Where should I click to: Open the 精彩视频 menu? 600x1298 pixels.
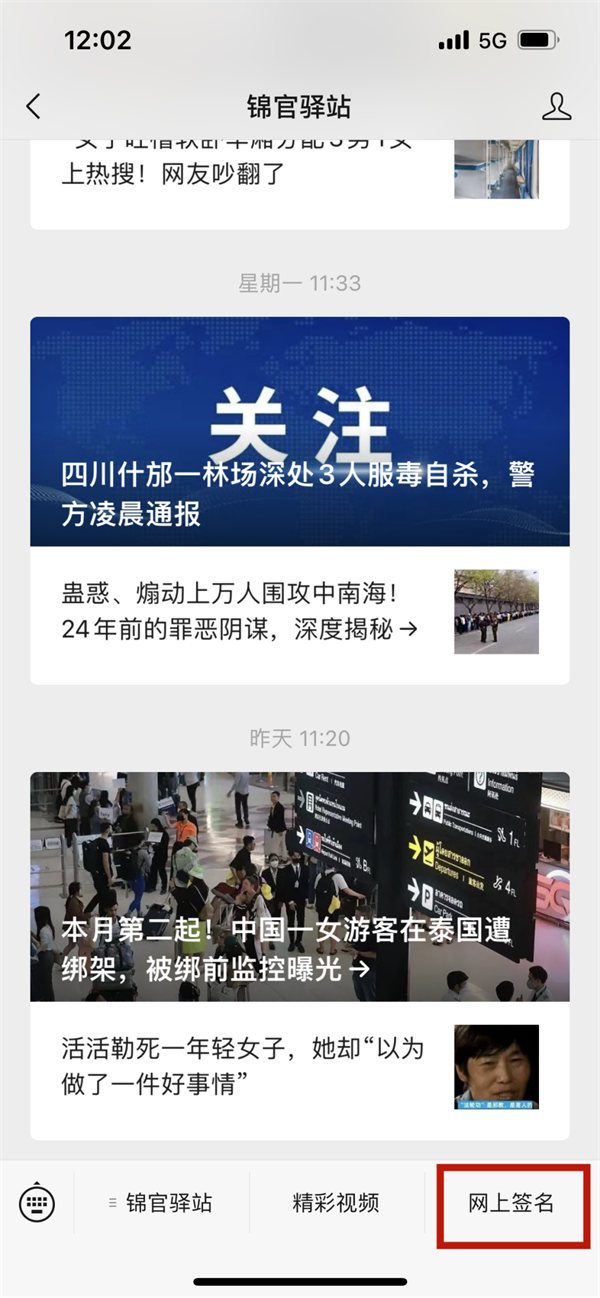coord(336,1202)
